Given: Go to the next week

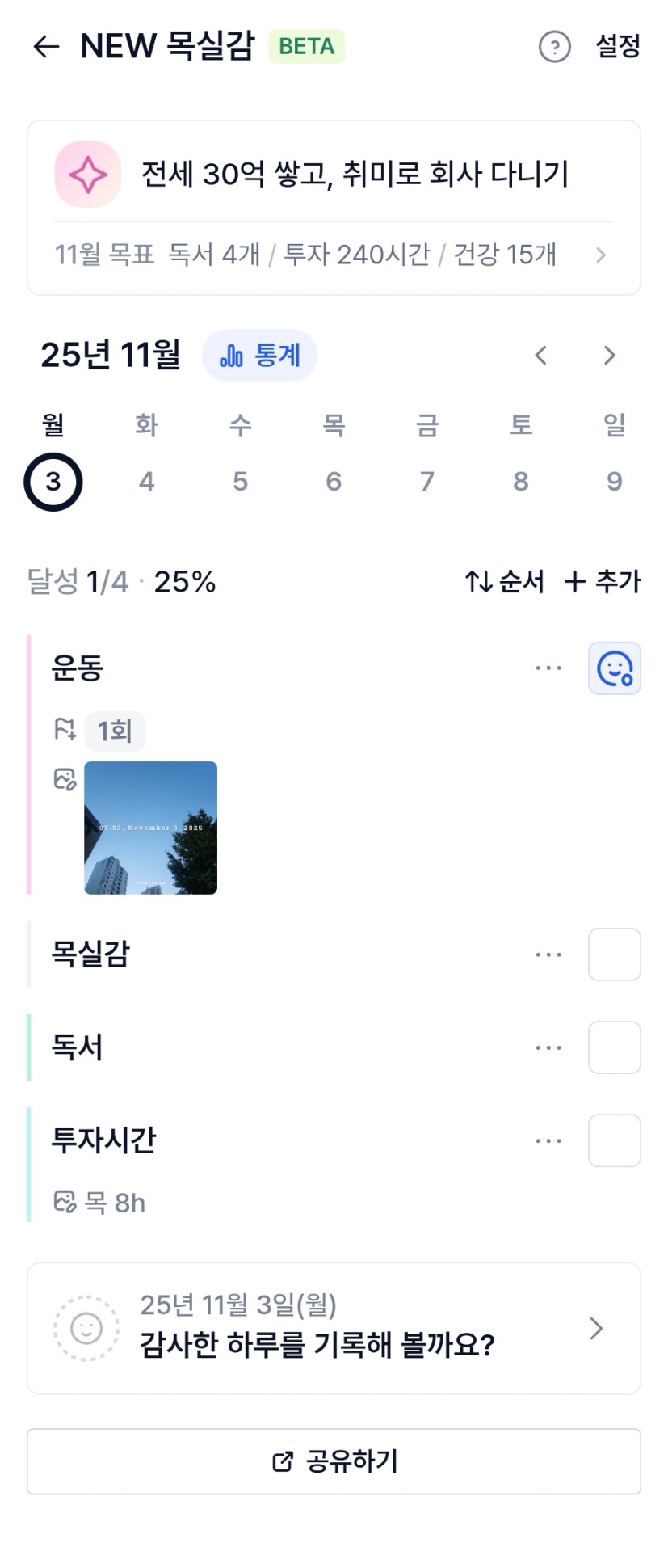Looking at the screenshot, I should (x=609, y=355).
